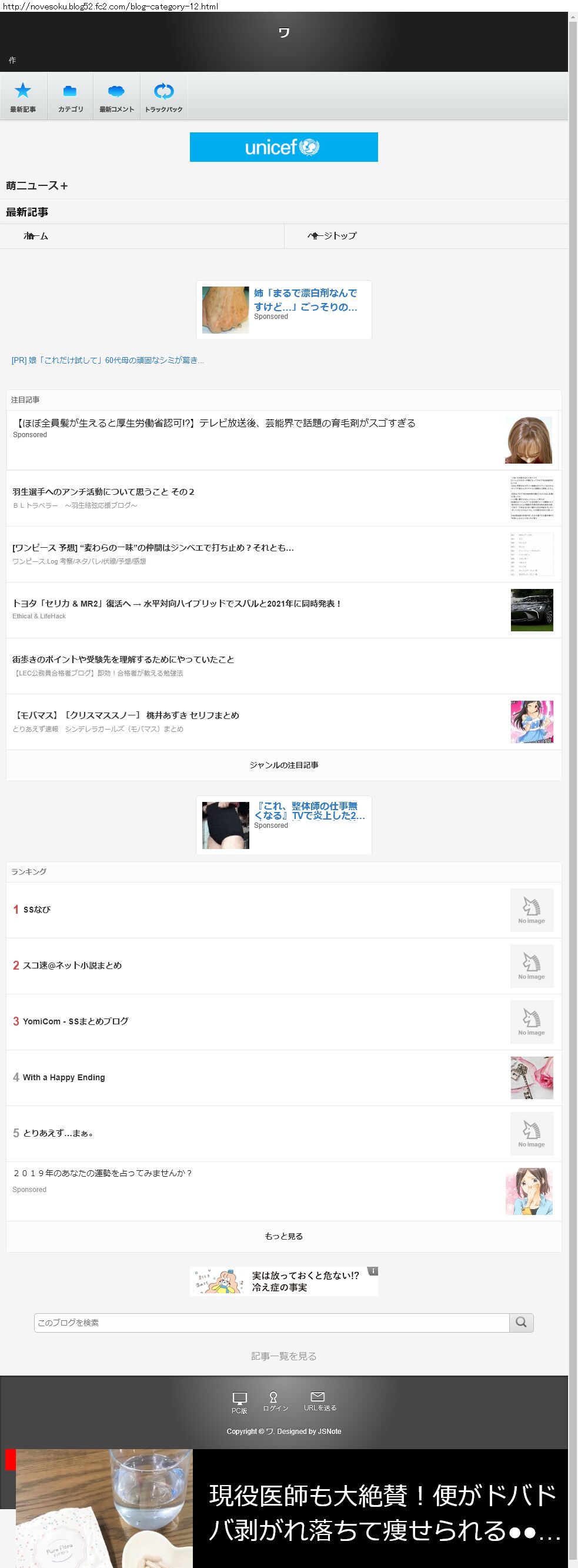Open the 桃井あずき セリフまとめ article
The height and width of the screenshot is (1568, 578).
(283, 722)
